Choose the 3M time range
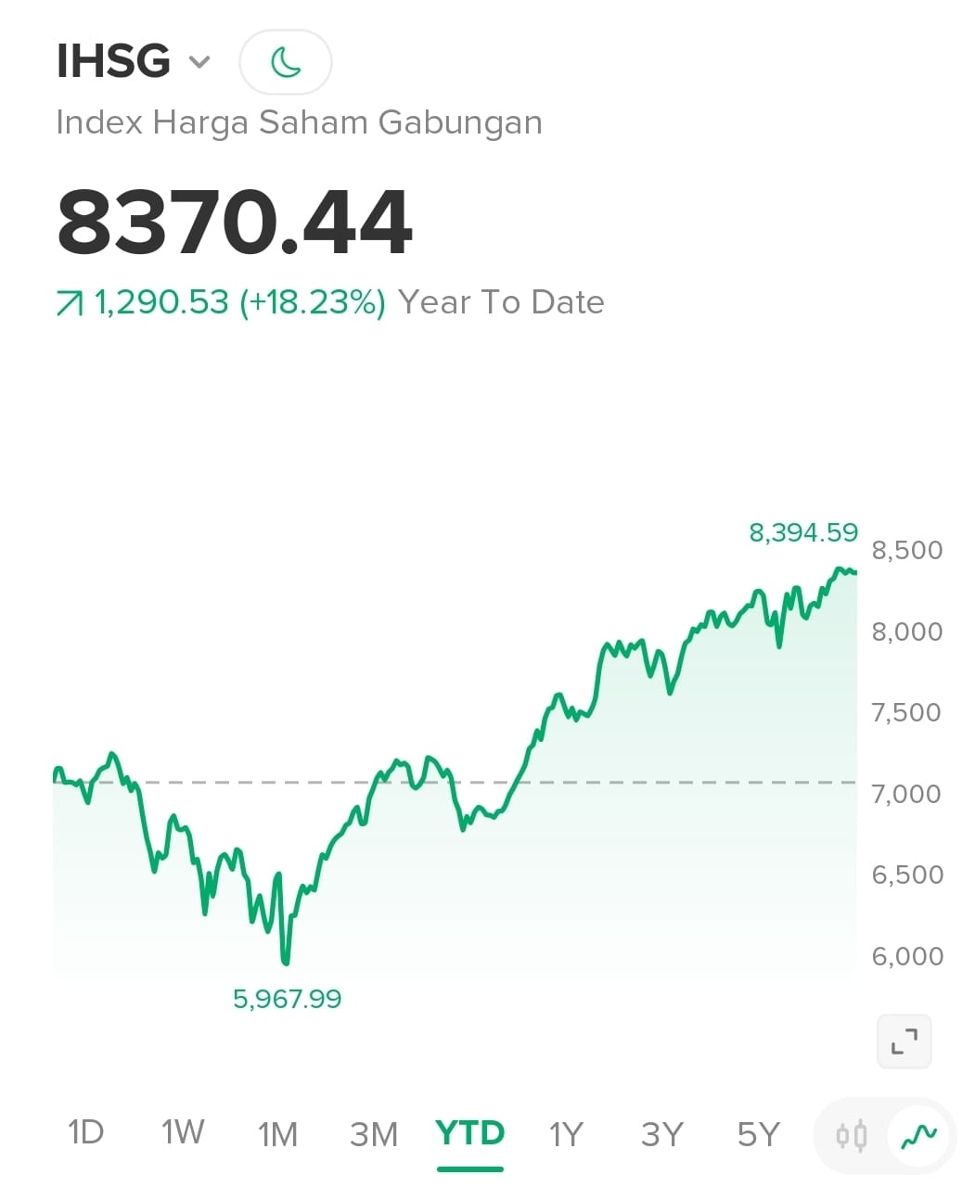The height and width of the screenshot is (1200, 975). tap(374, 1134)
